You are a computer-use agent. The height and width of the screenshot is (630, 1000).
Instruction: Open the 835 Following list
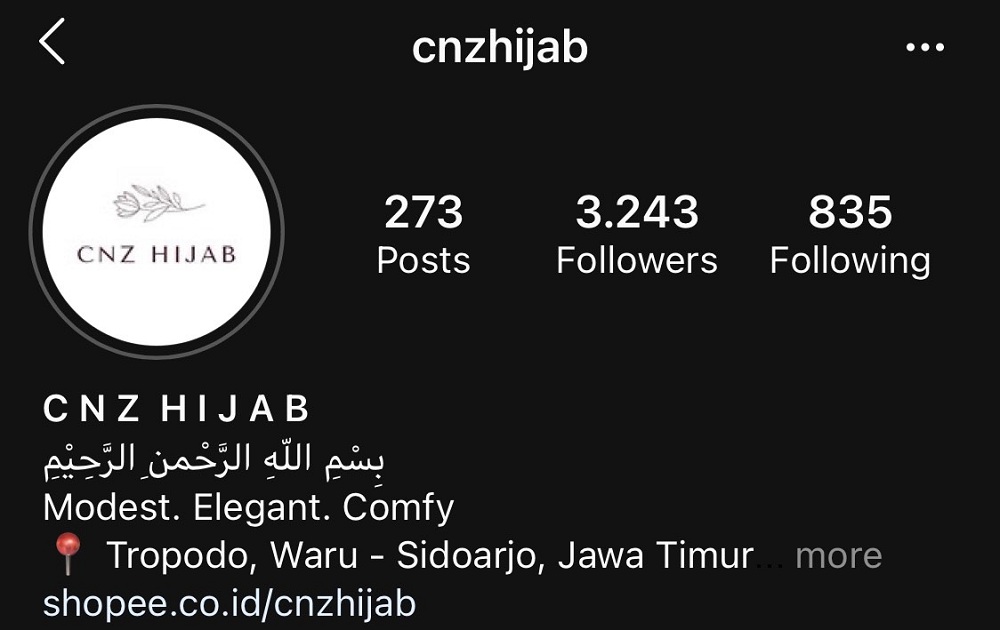[x=850, y=235]
